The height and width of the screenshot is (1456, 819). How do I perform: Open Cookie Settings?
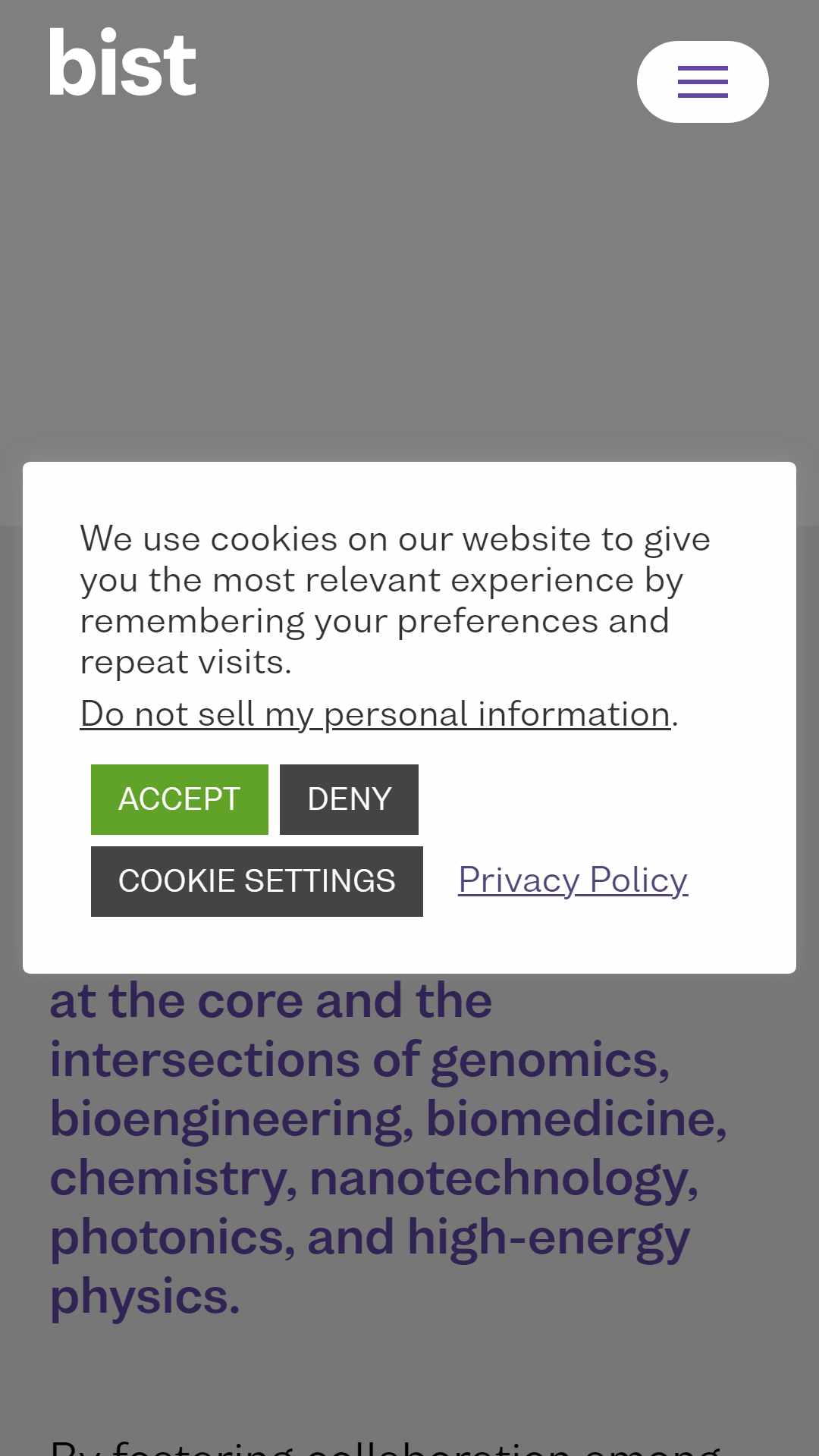pyautogui.click(x=257, y=881)
